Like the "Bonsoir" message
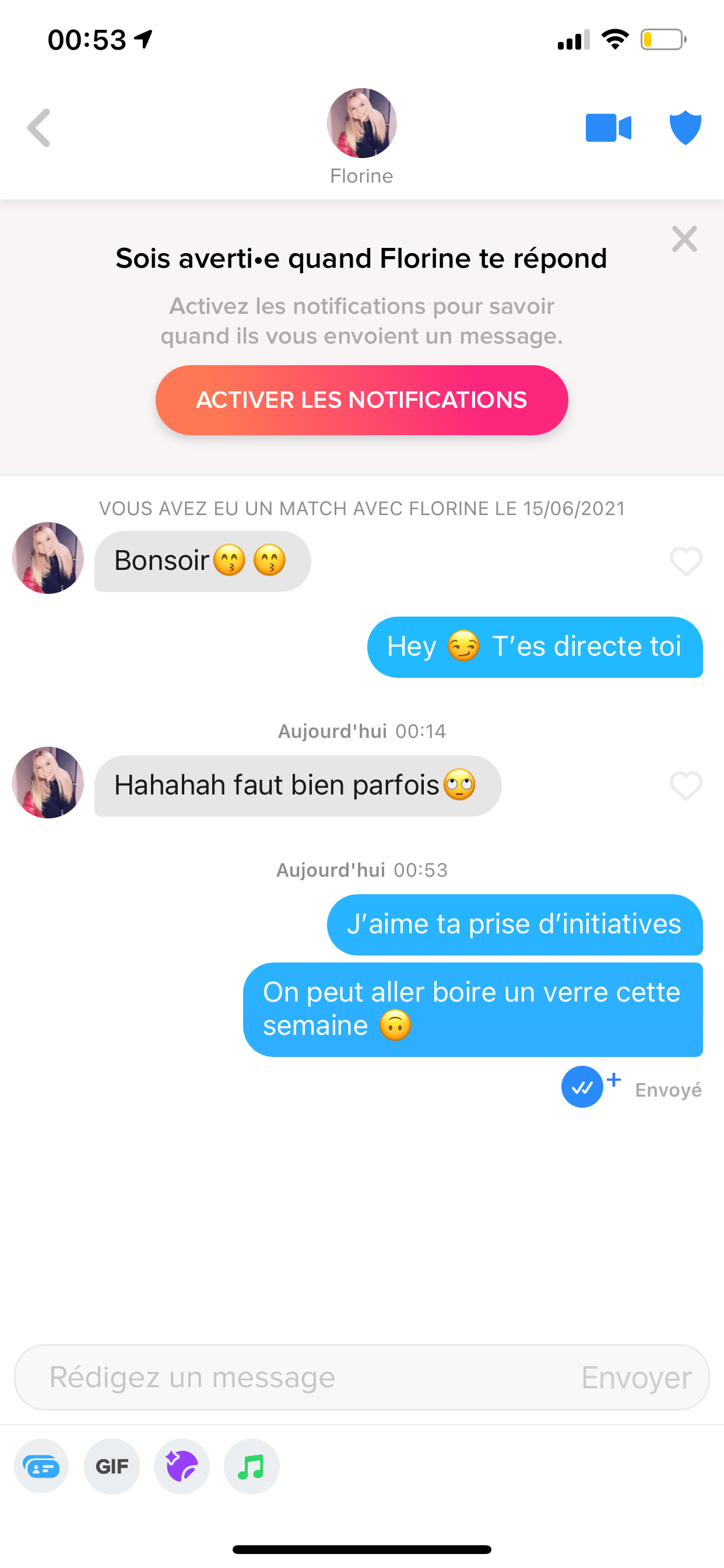Viewport: 724px width, 1568px height. point(686,561)
